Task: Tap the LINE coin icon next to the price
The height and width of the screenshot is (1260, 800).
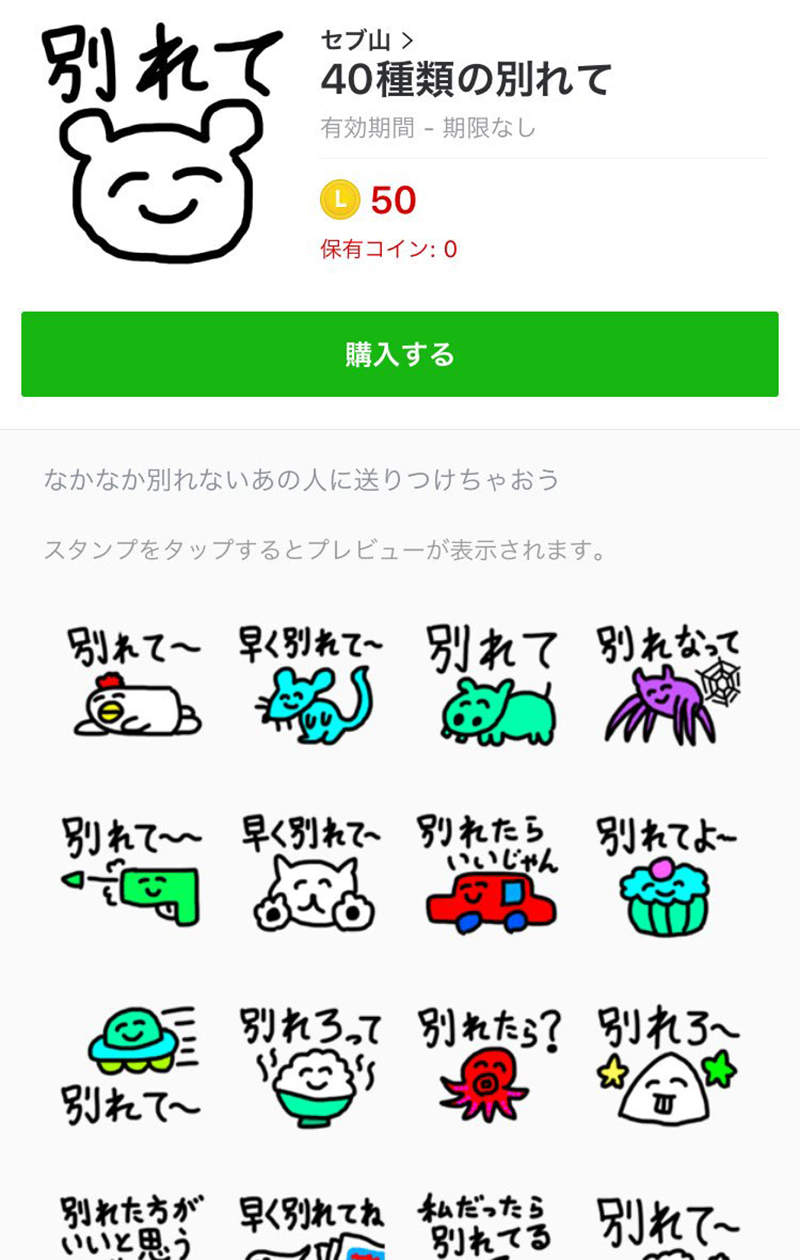Action: coord(341,200)
